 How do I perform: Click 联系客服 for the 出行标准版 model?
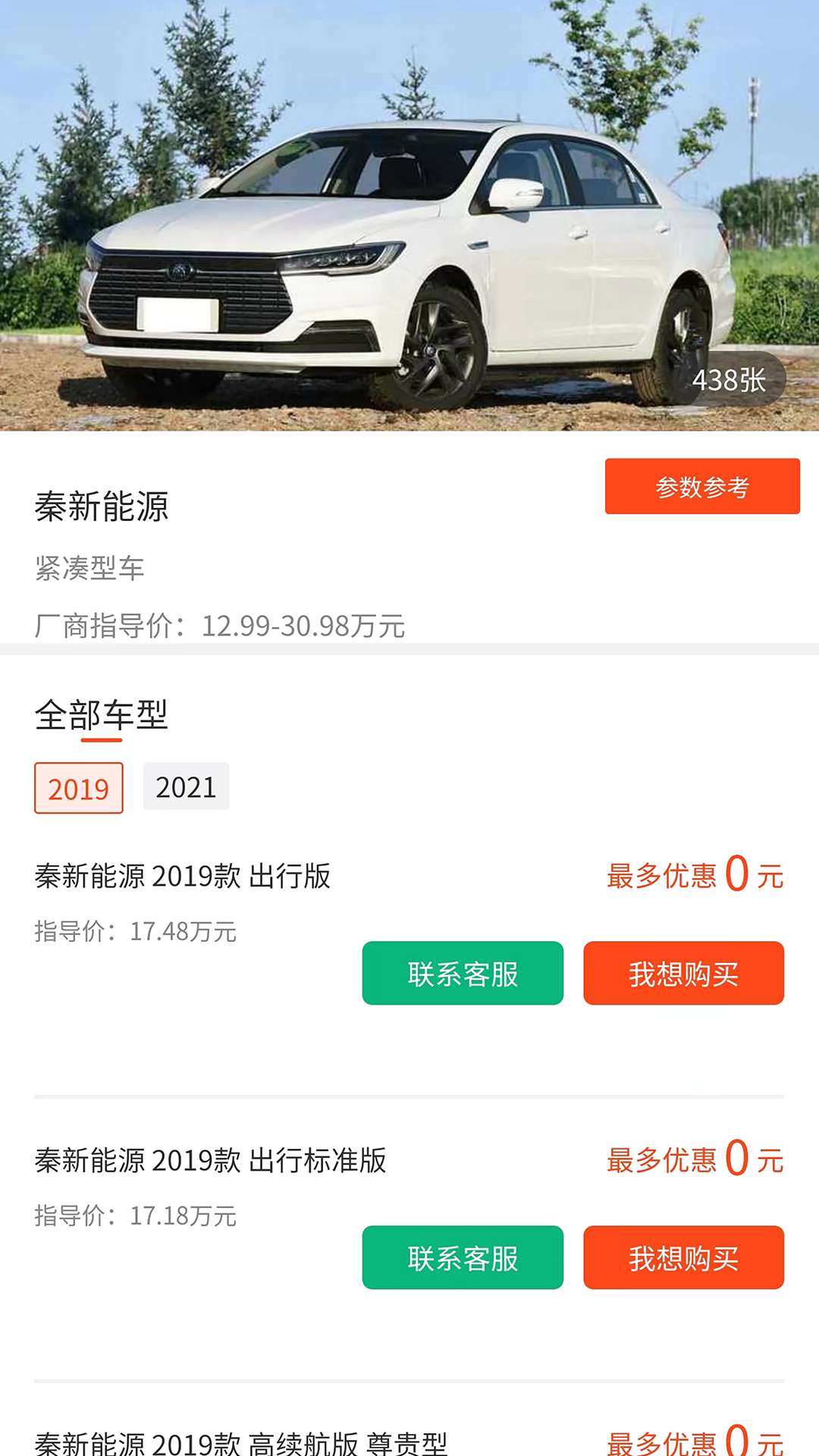click(x=463, y=1257)
